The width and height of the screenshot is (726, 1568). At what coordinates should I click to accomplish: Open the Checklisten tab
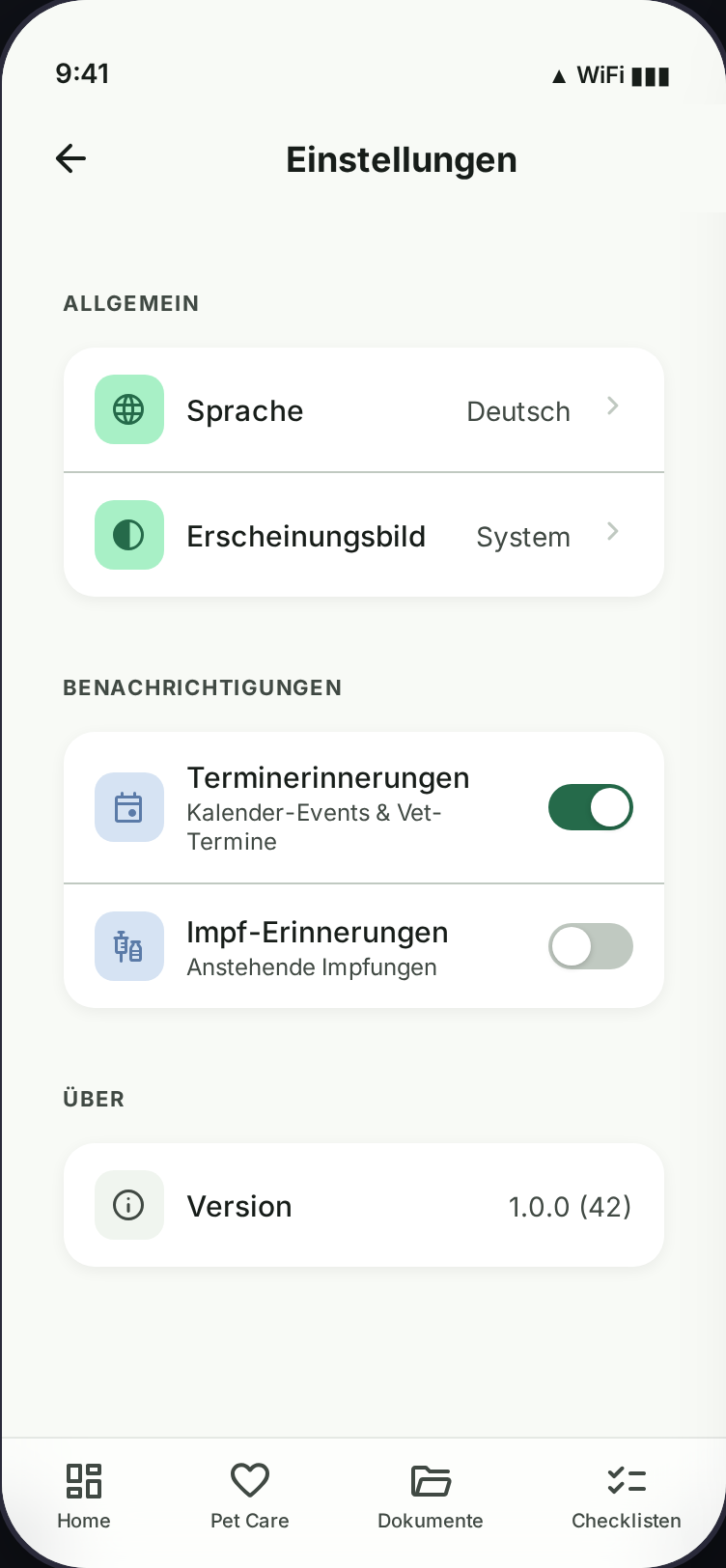[x=626, y=1495]
